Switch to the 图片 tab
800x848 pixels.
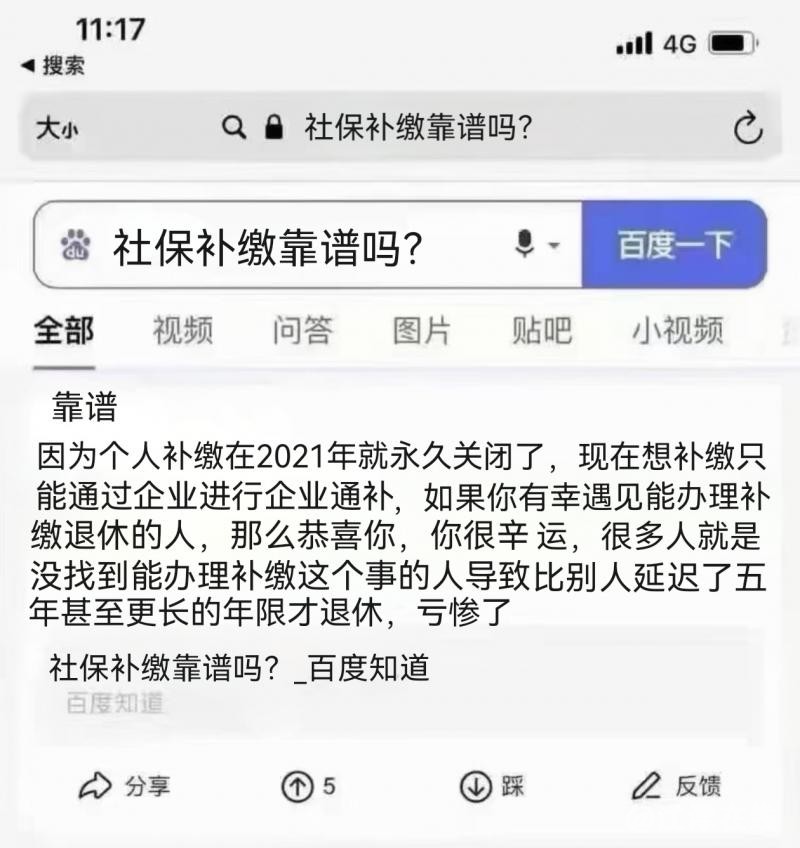(x=421, y=330)
